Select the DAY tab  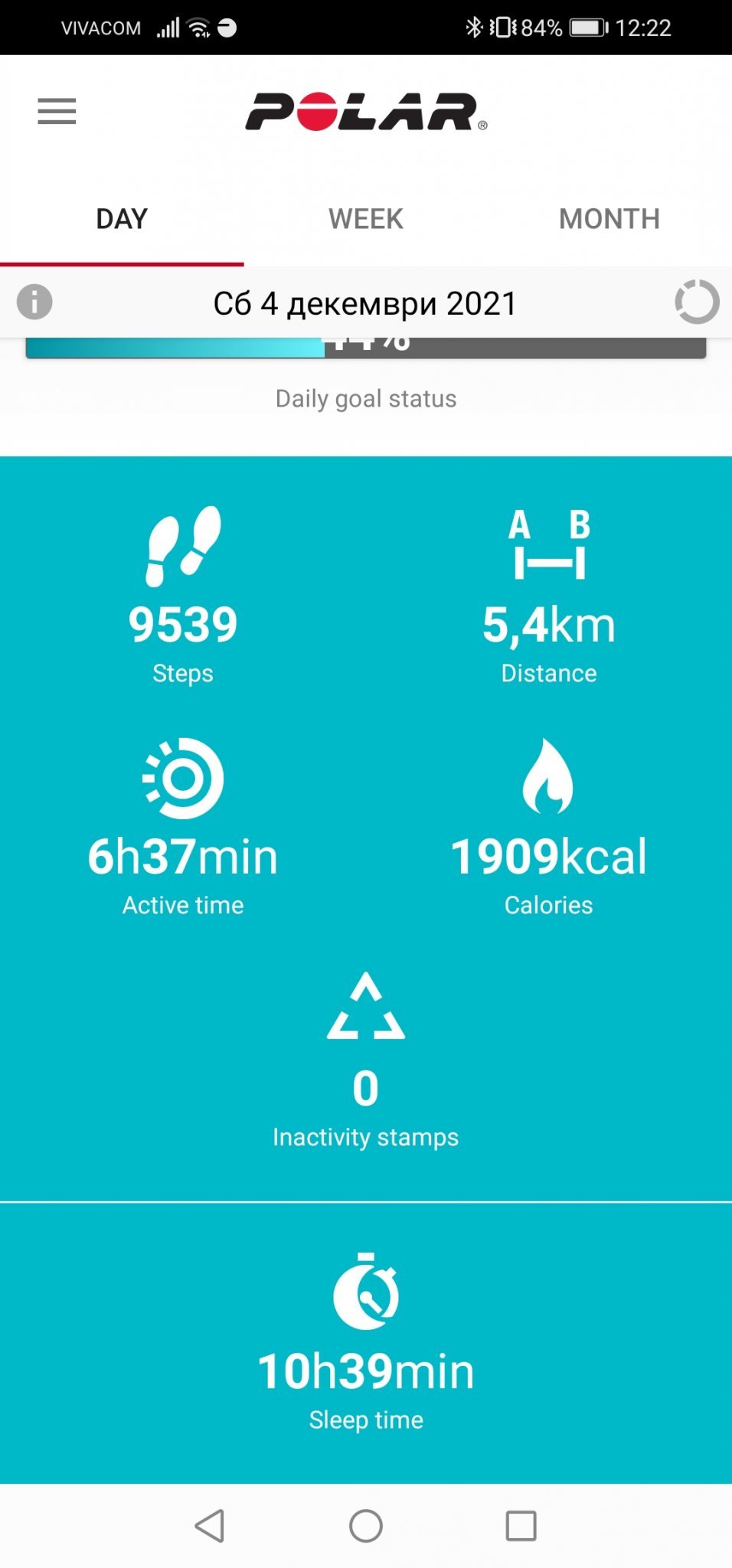pos(122,219)
